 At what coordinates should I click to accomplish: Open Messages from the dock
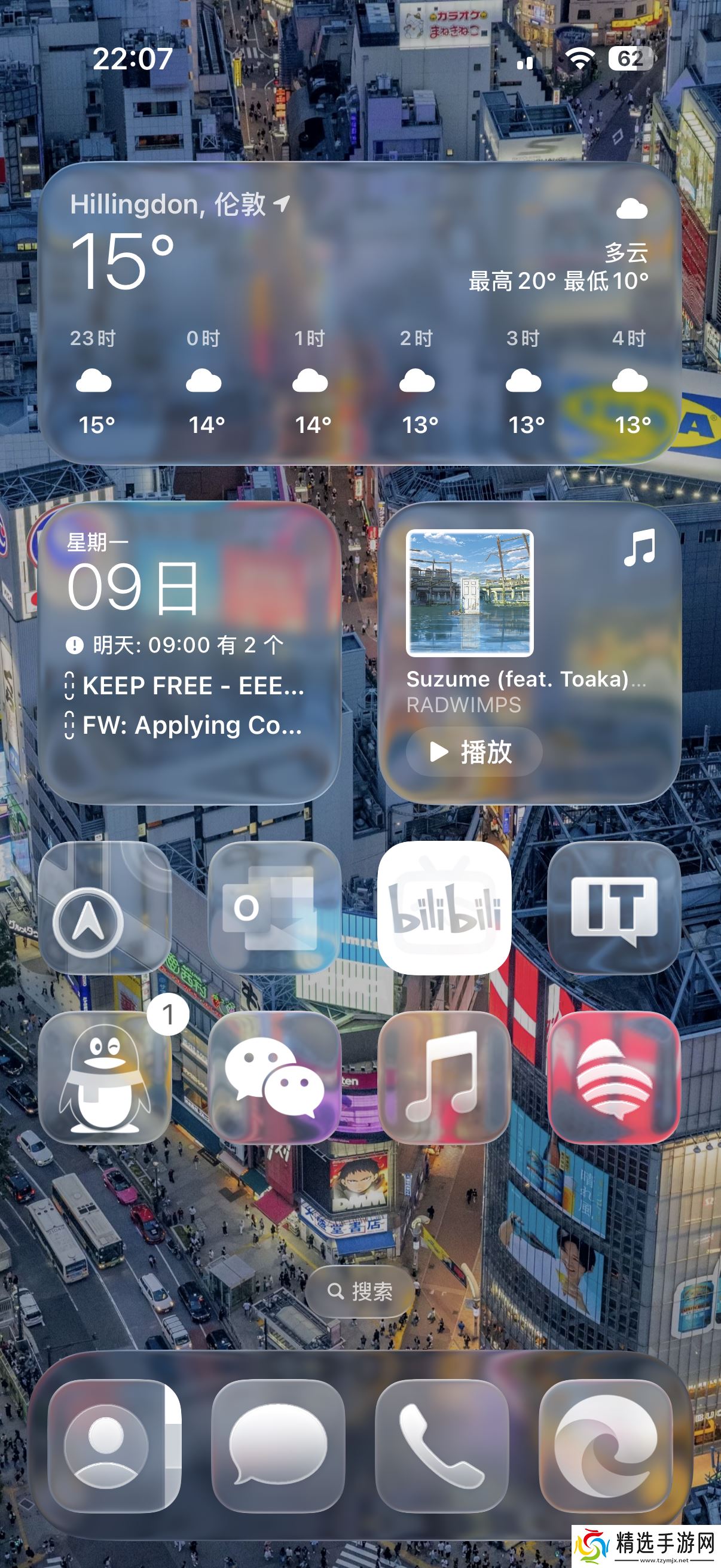point(278,1446)
